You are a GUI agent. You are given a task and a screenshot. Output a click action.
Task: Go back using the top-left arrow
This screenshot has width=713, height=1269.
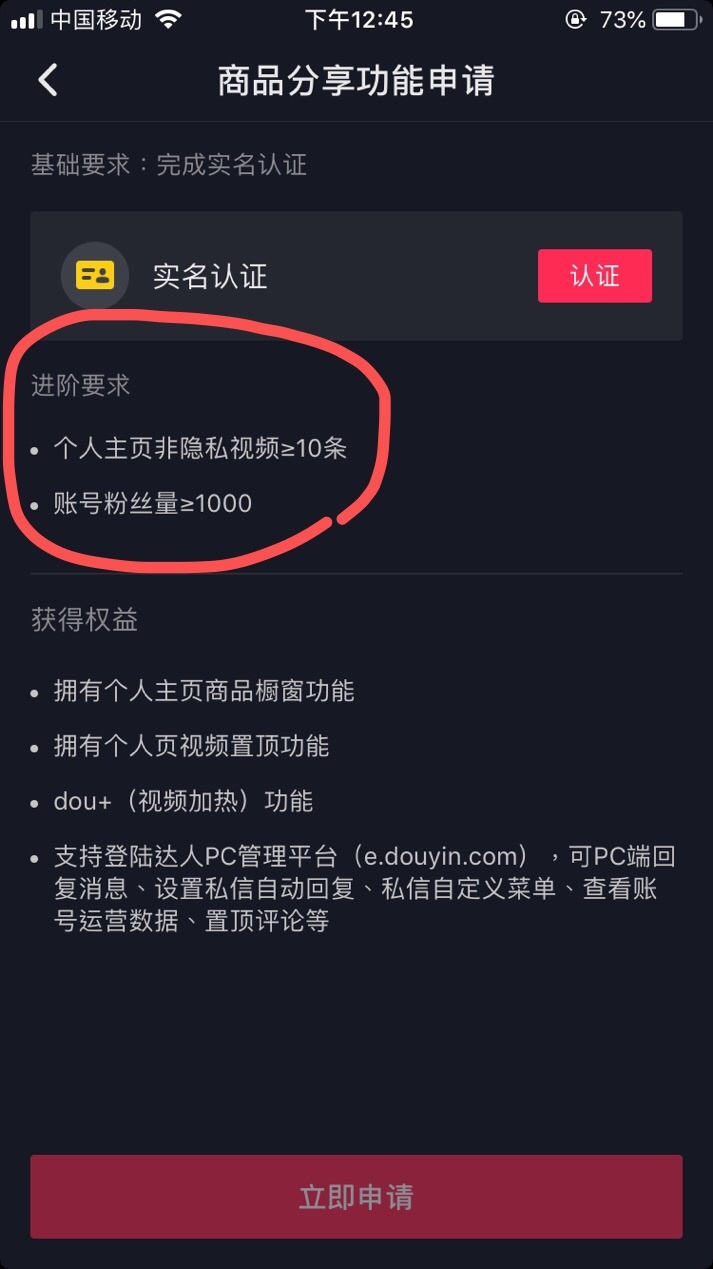pos(47,80)
